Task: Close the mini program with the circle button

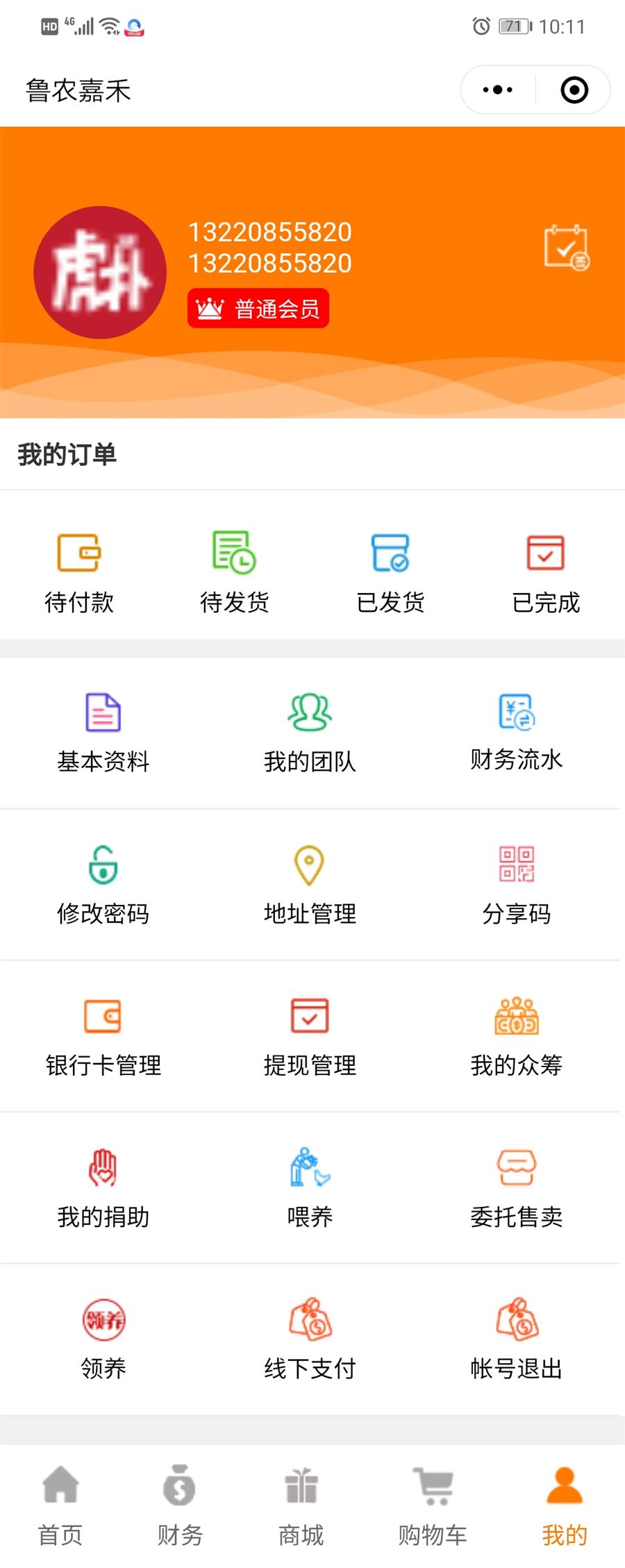Action: pos(574,90)
